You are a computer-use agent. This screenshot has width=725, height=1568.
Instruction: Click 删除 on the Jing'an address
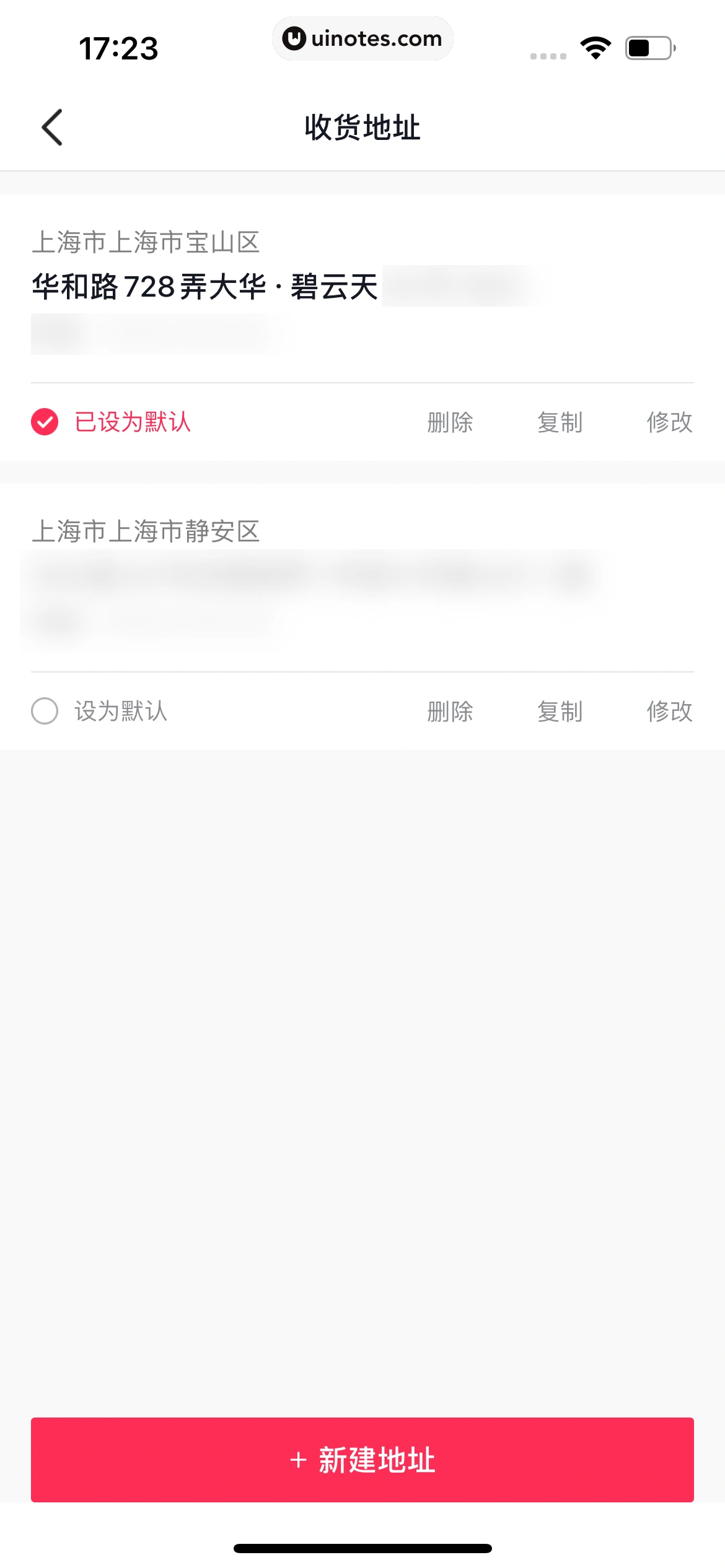450,712
